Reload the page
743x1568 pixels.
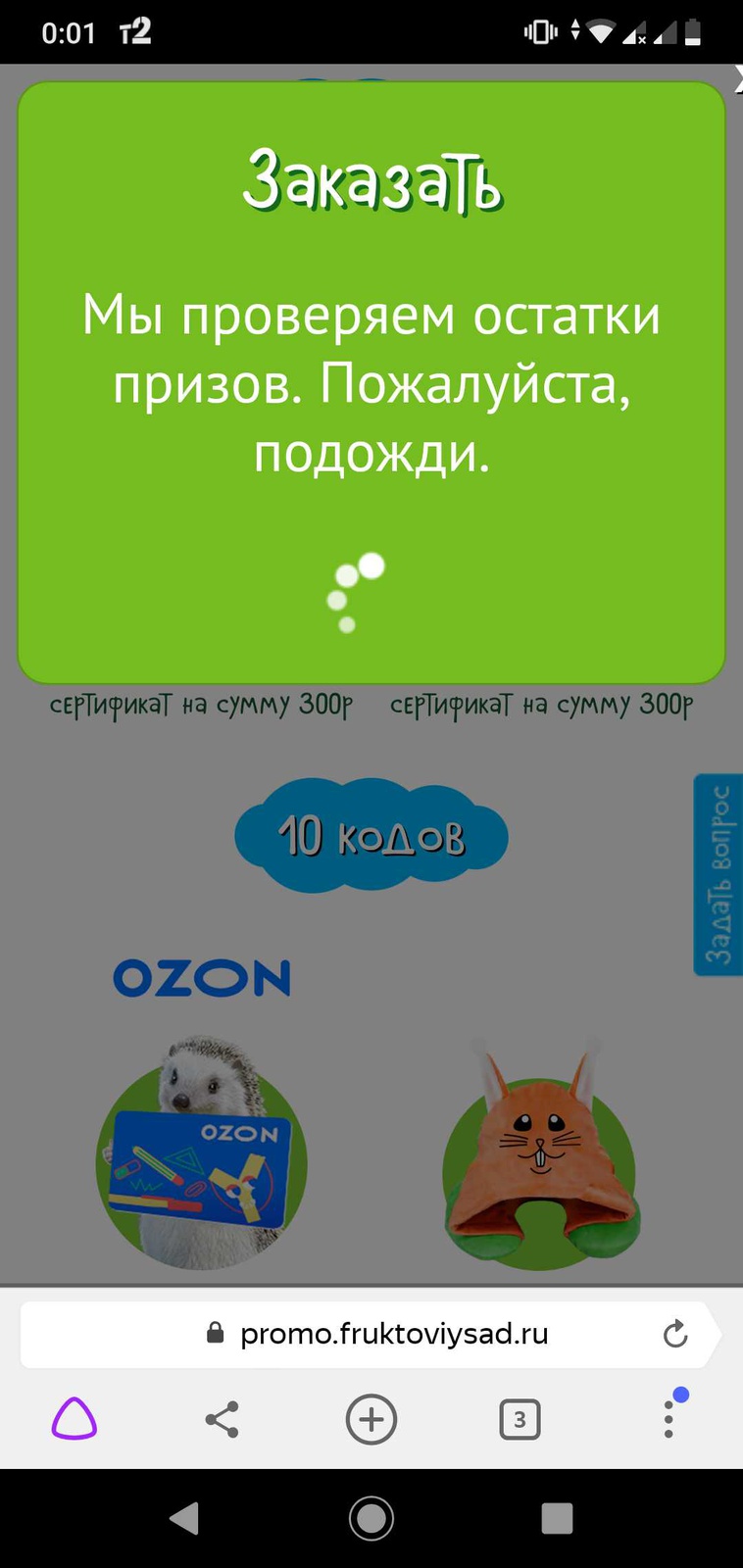tap(675, 1334)
